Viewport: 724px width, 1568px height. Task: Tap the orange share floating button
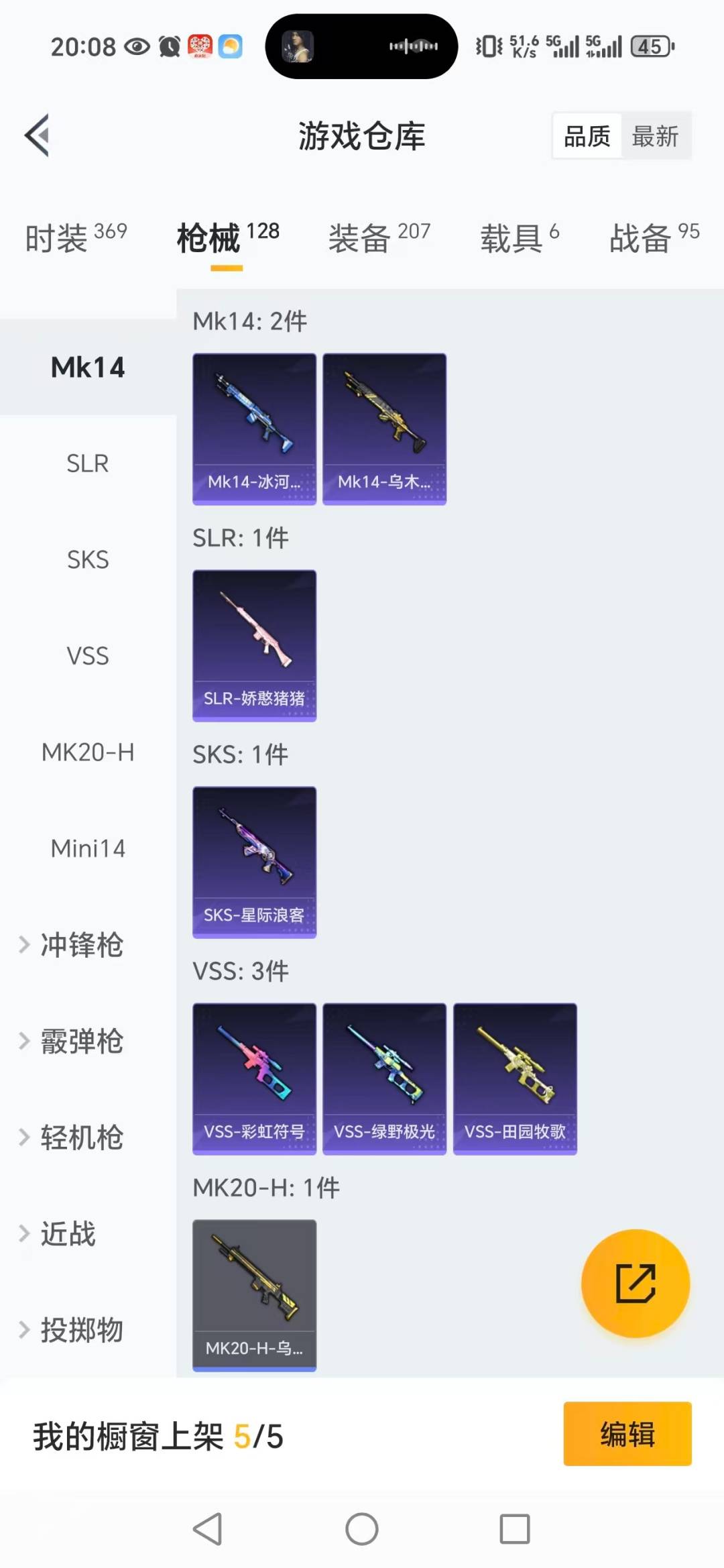coord(635,1283)
